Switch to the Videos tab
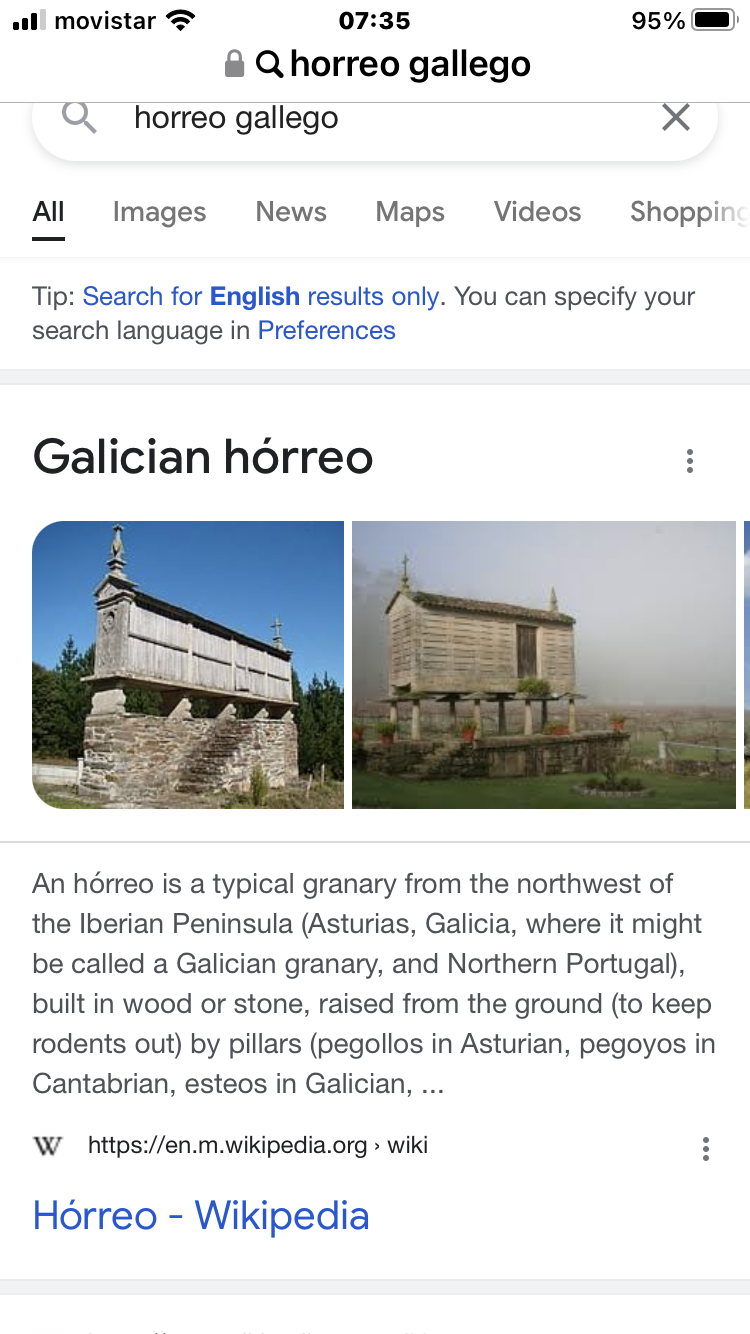Image resolution: width=750 pixels, height=1334 pixels. click(537, 212)
